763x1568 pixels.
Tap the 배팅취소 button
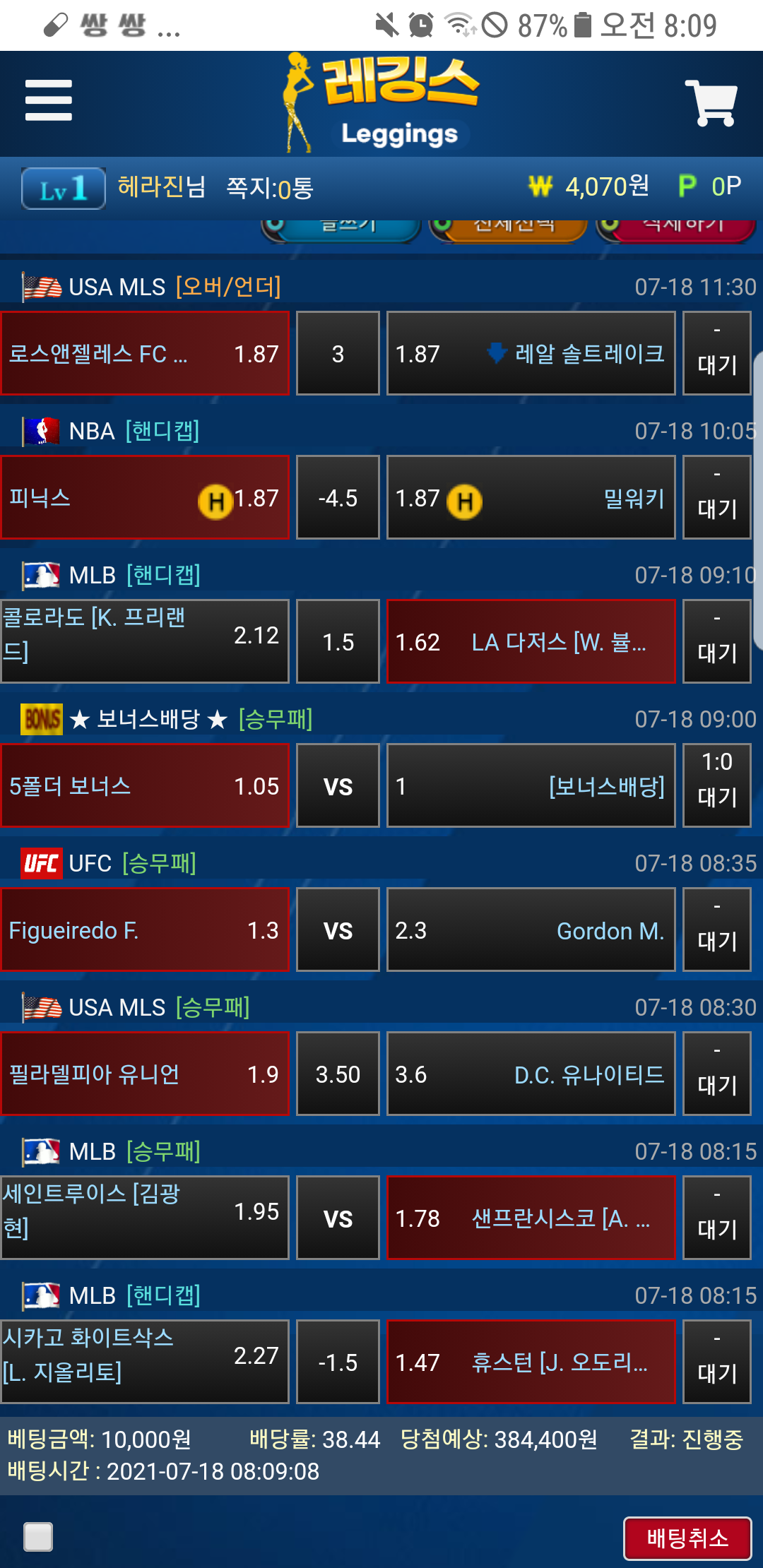[687, 1538]
